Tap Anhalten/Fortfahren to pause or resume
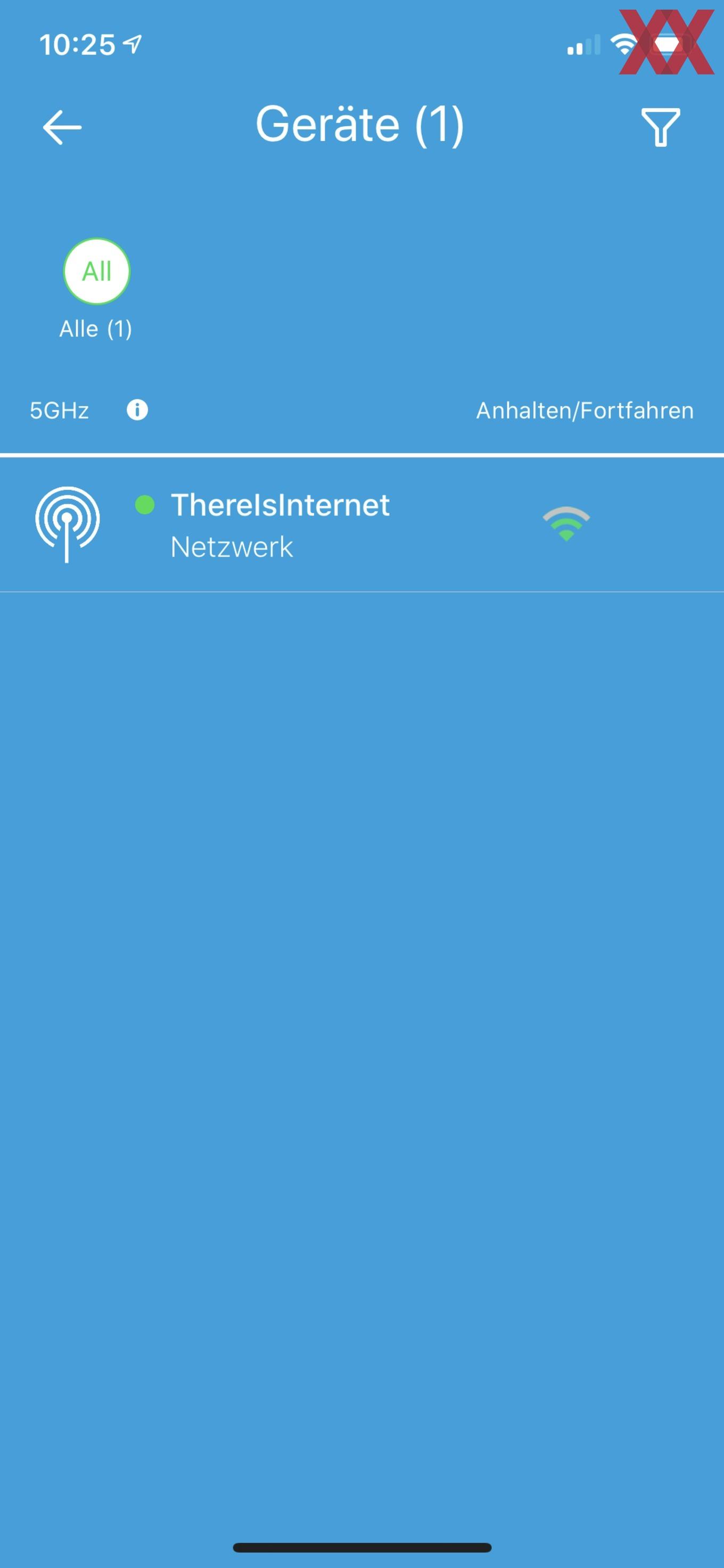Screen dimensions: 724x1568 [585, 411]
